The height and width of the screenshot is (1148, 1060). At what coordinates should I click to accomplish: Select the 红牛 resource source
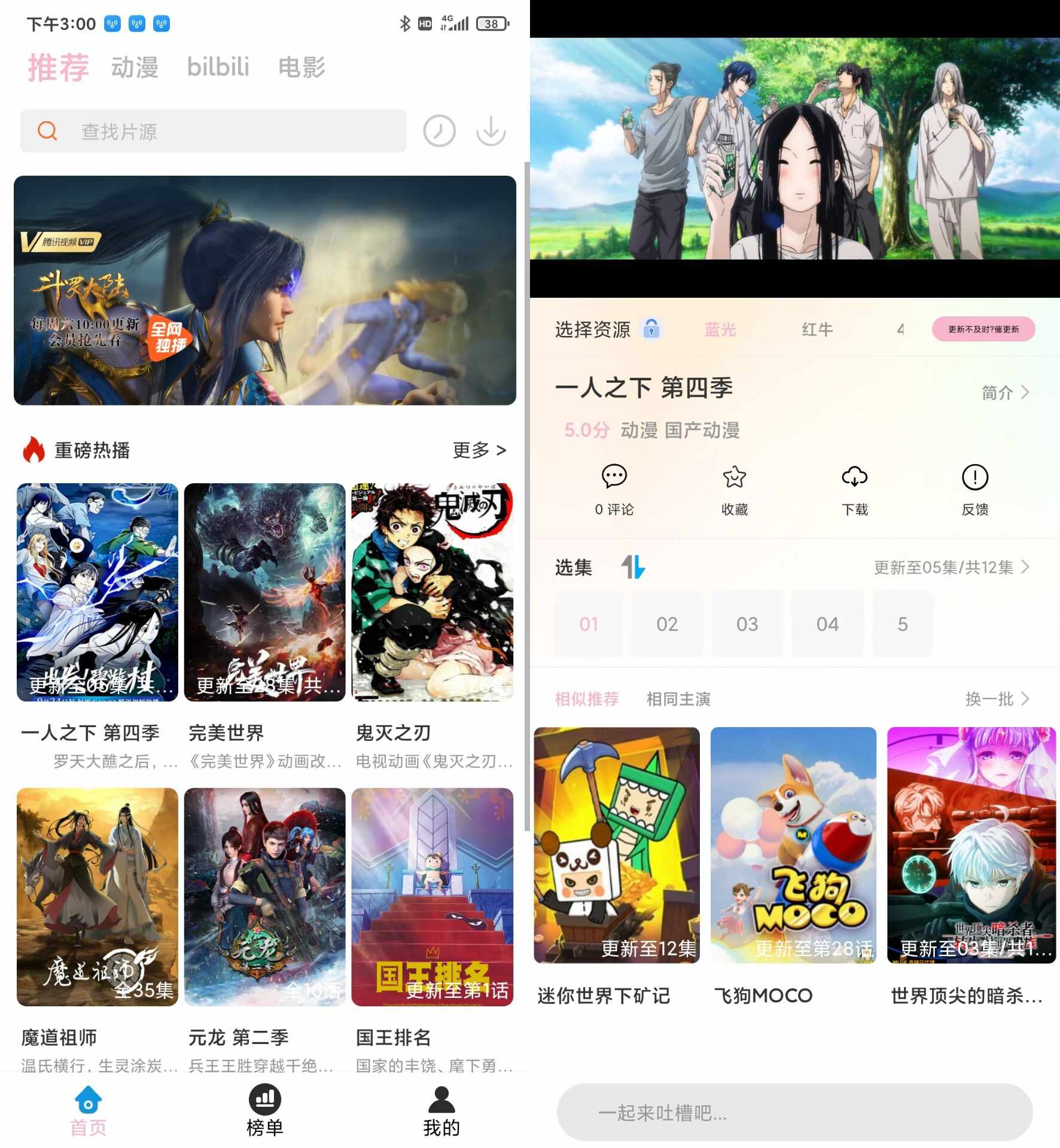816,329
